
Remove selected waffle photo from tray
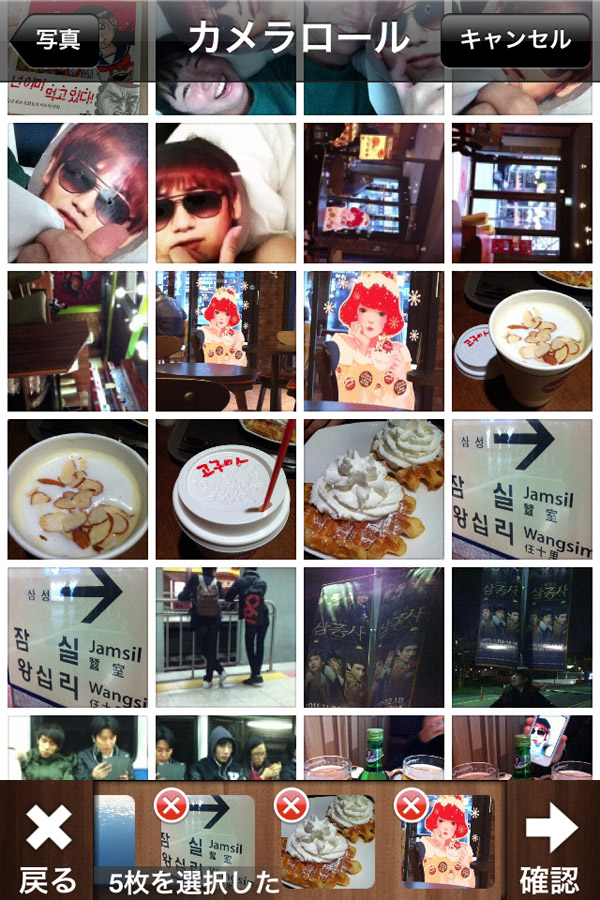(291, 805)
